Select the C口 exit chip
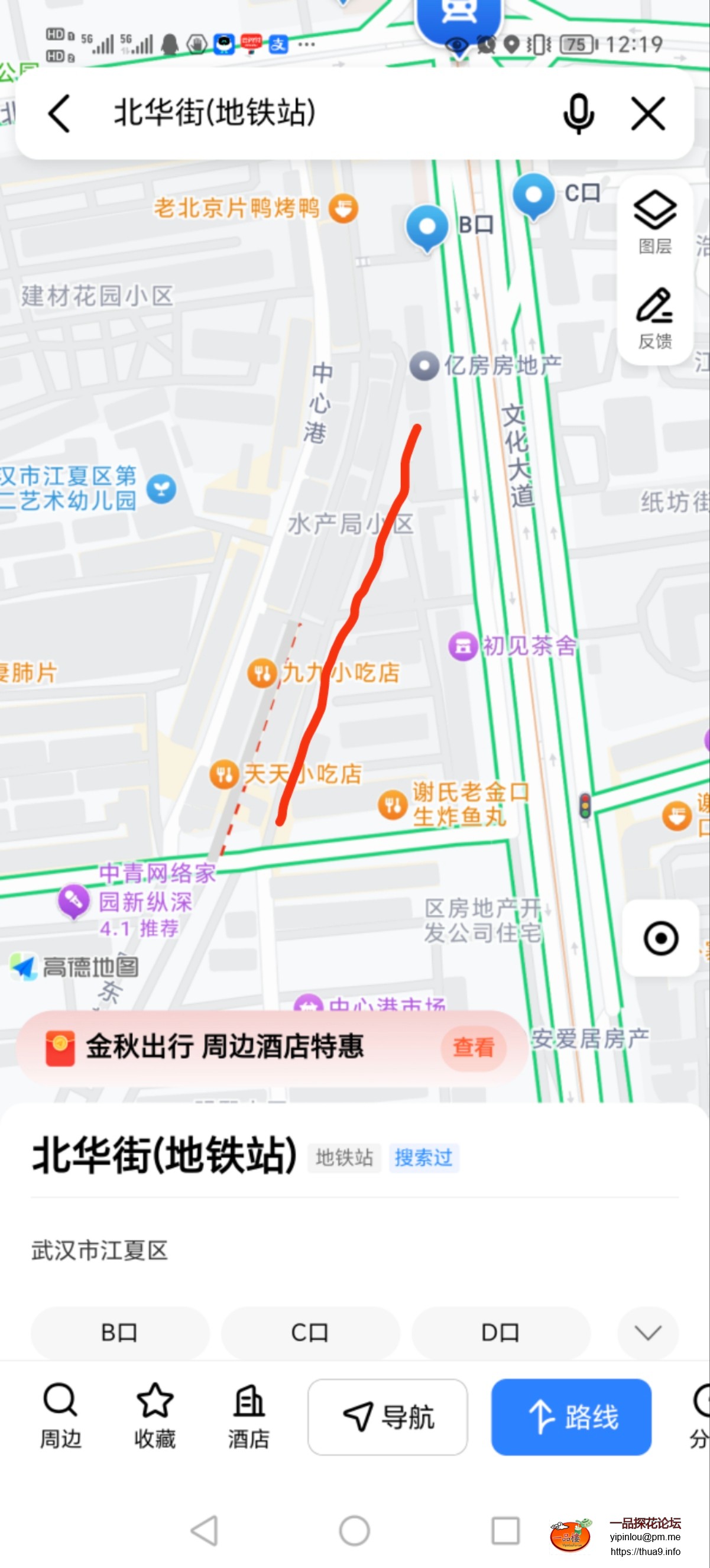Screen dimensions: 710x1568 click(310, 1333)
